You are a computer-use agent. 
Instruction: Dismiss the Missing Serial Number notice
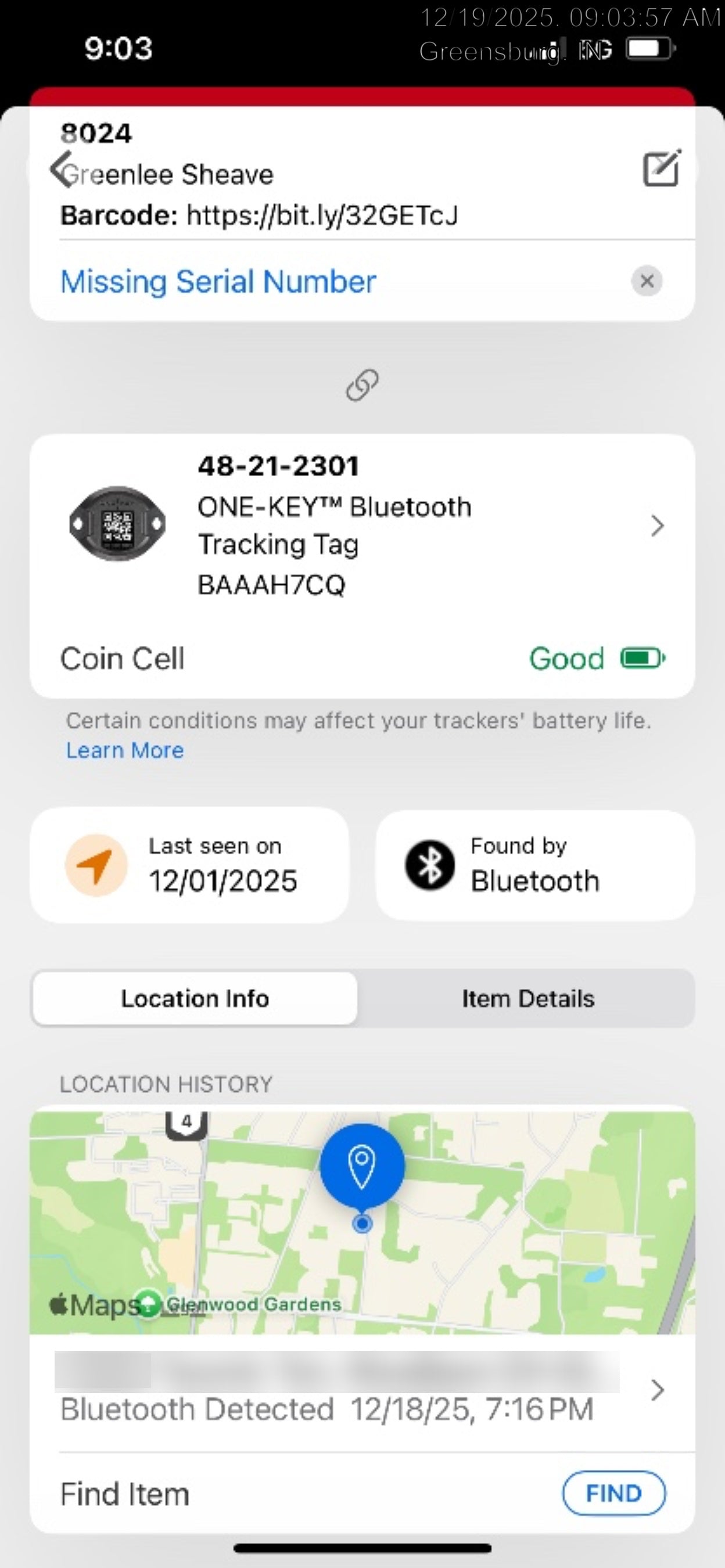(647, 281)
